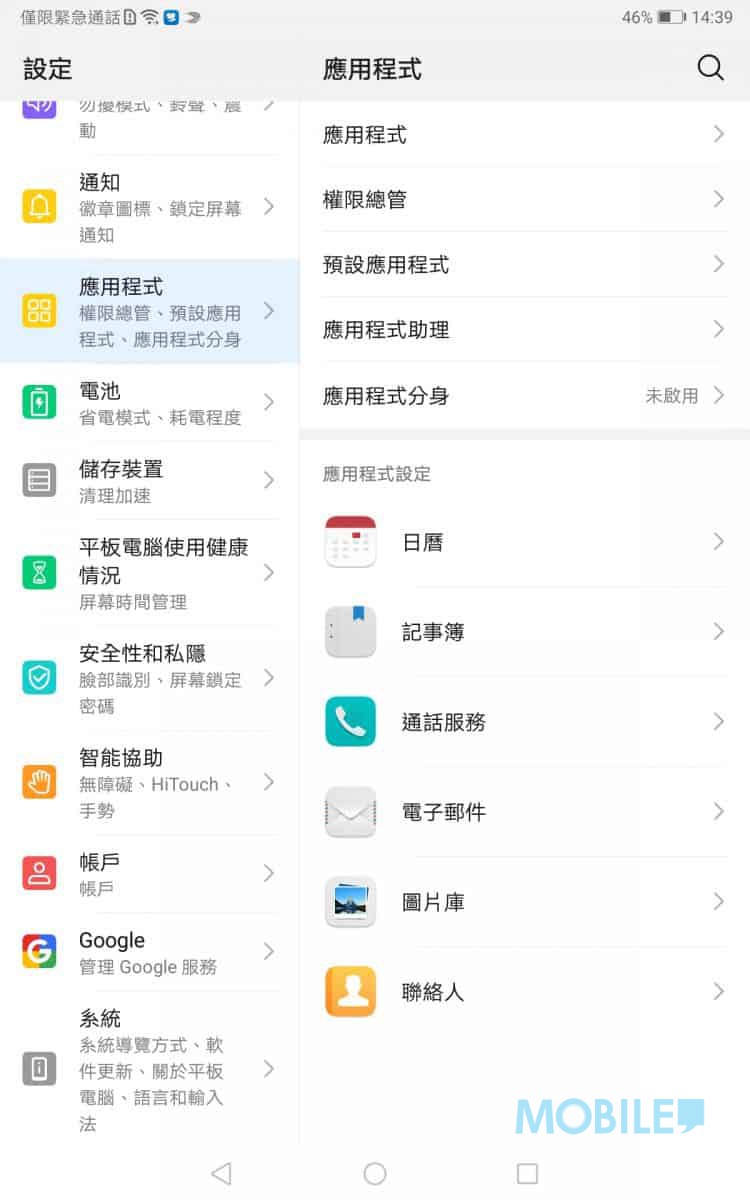Open 儲存裝置 settings
Screen dimensions: 750x1200
150,480
